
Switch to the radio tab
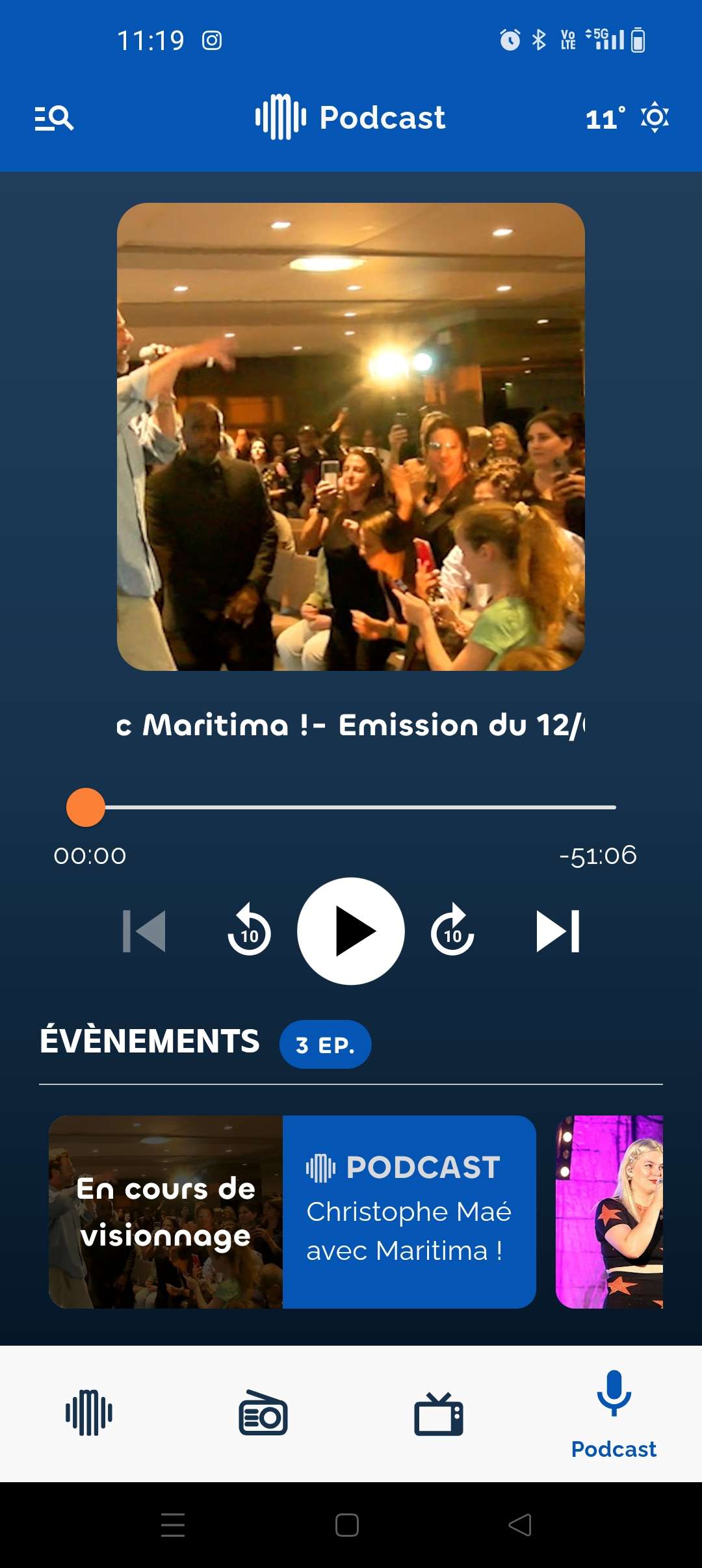tap(263, 1413)
